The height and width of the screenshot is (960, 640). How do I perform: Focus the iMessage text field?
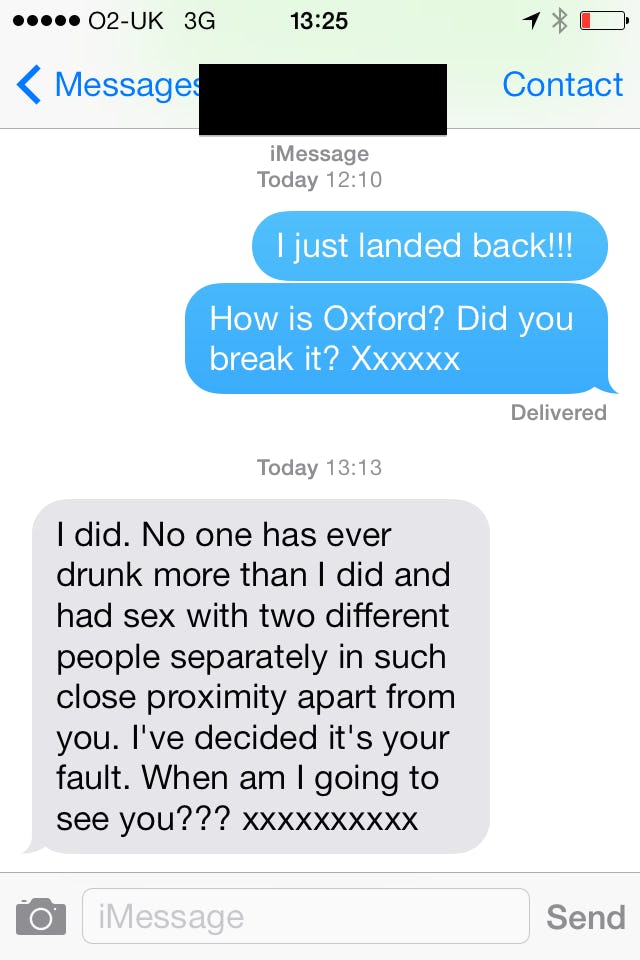[x=305, y=916]
